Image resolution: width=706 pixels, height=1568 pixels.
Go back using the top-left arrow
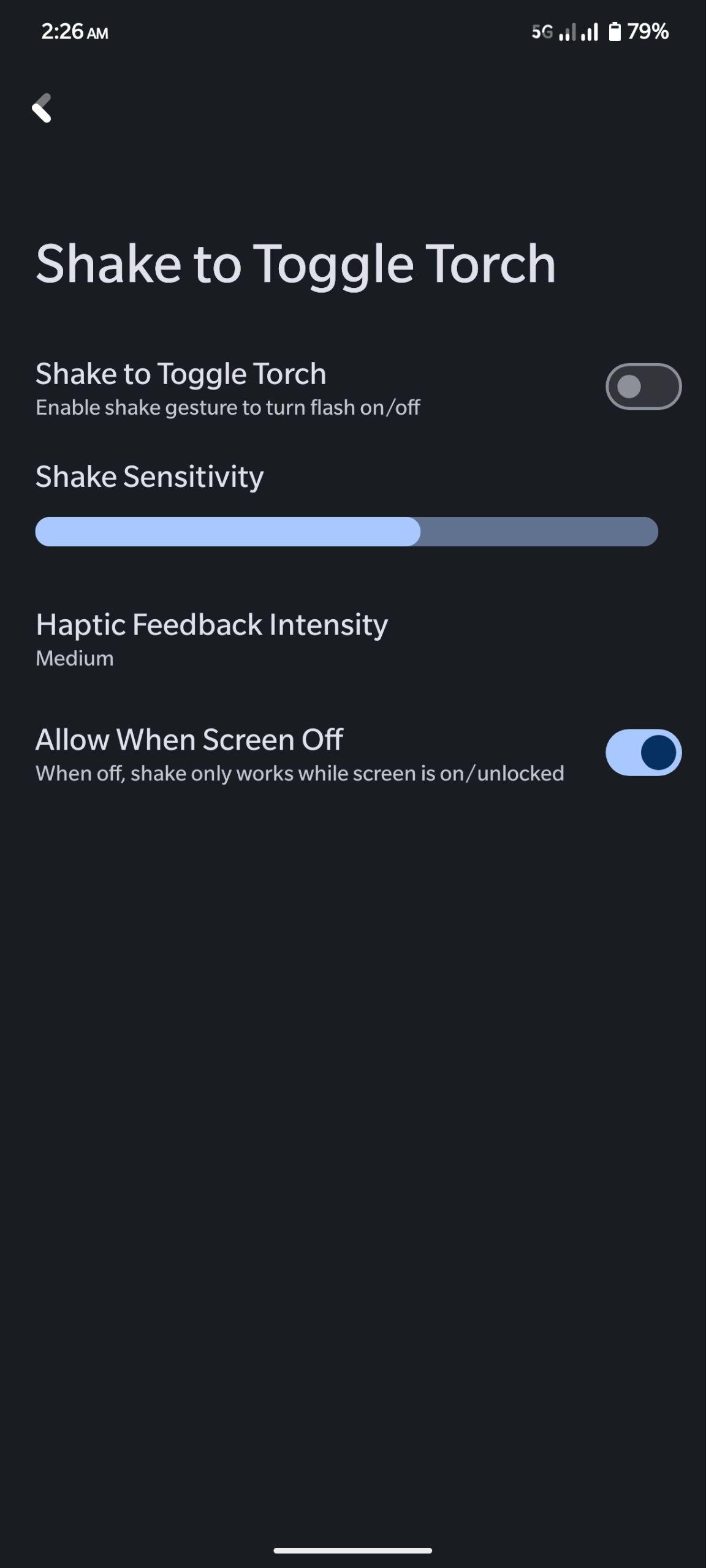coord(42,108)
